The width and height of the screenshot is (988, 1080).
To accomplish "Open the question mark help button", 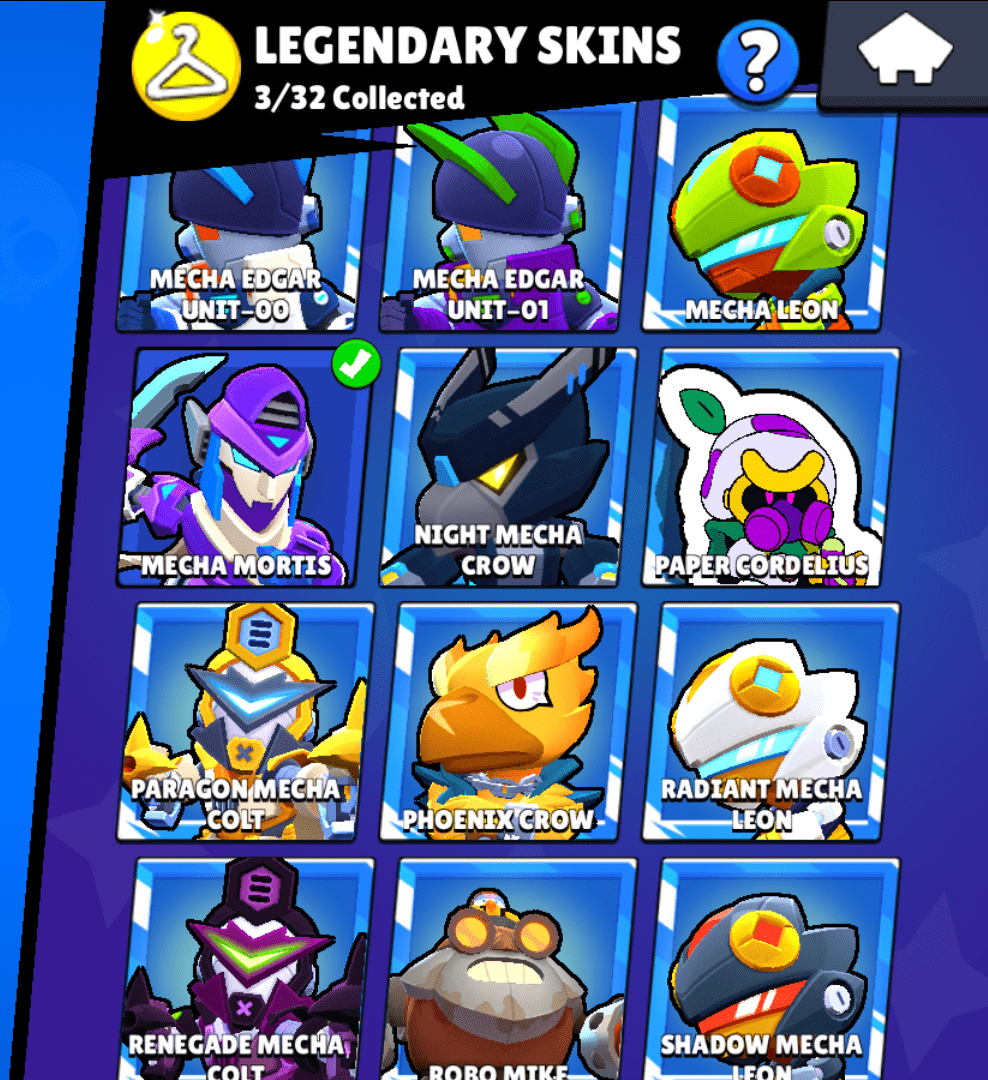I will pyautogui.click(x=757, y=60).
